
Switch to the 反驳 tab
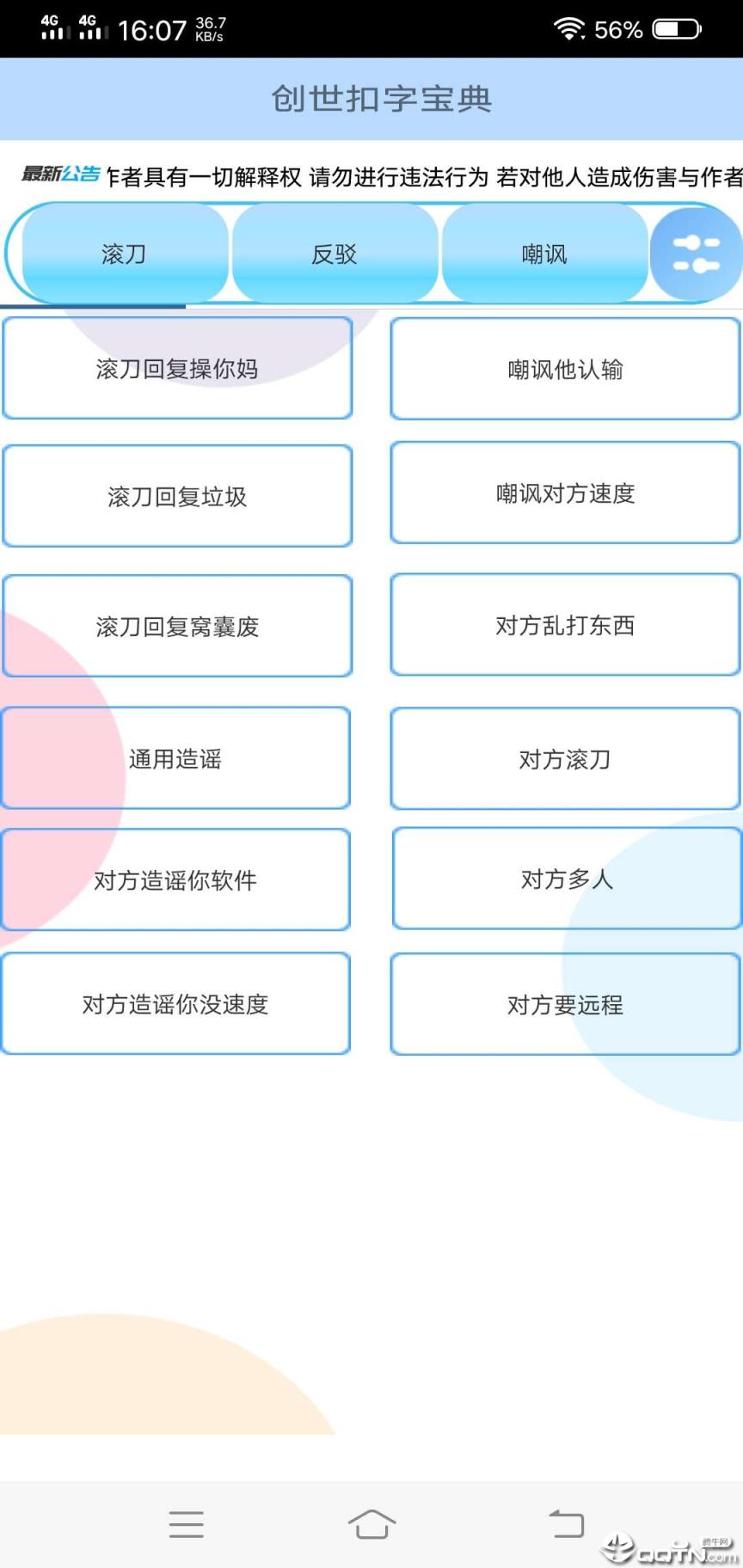click(x=335, y=253)
